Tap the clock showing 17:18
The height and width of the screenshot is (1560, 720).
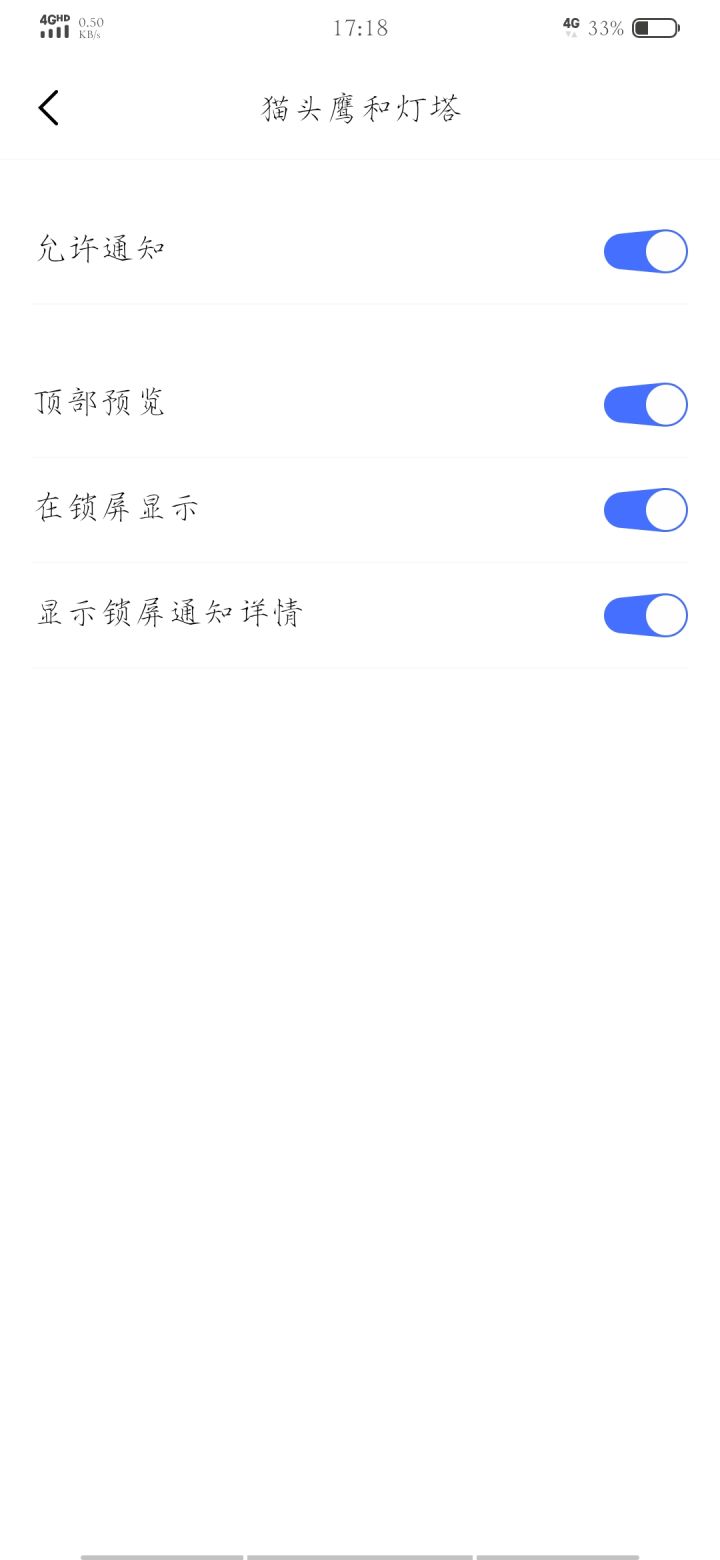(x=361, y=27)
